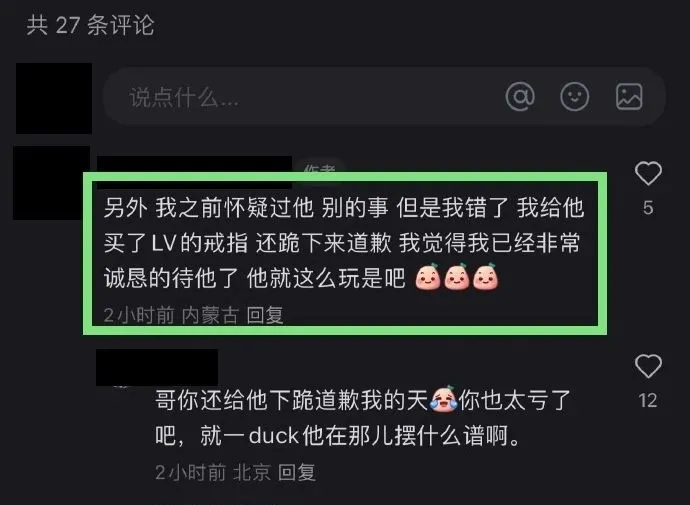The height and width of the screenshot is (505, 690).
Task: Attach a picture to the comment
Action: (629, 97)
